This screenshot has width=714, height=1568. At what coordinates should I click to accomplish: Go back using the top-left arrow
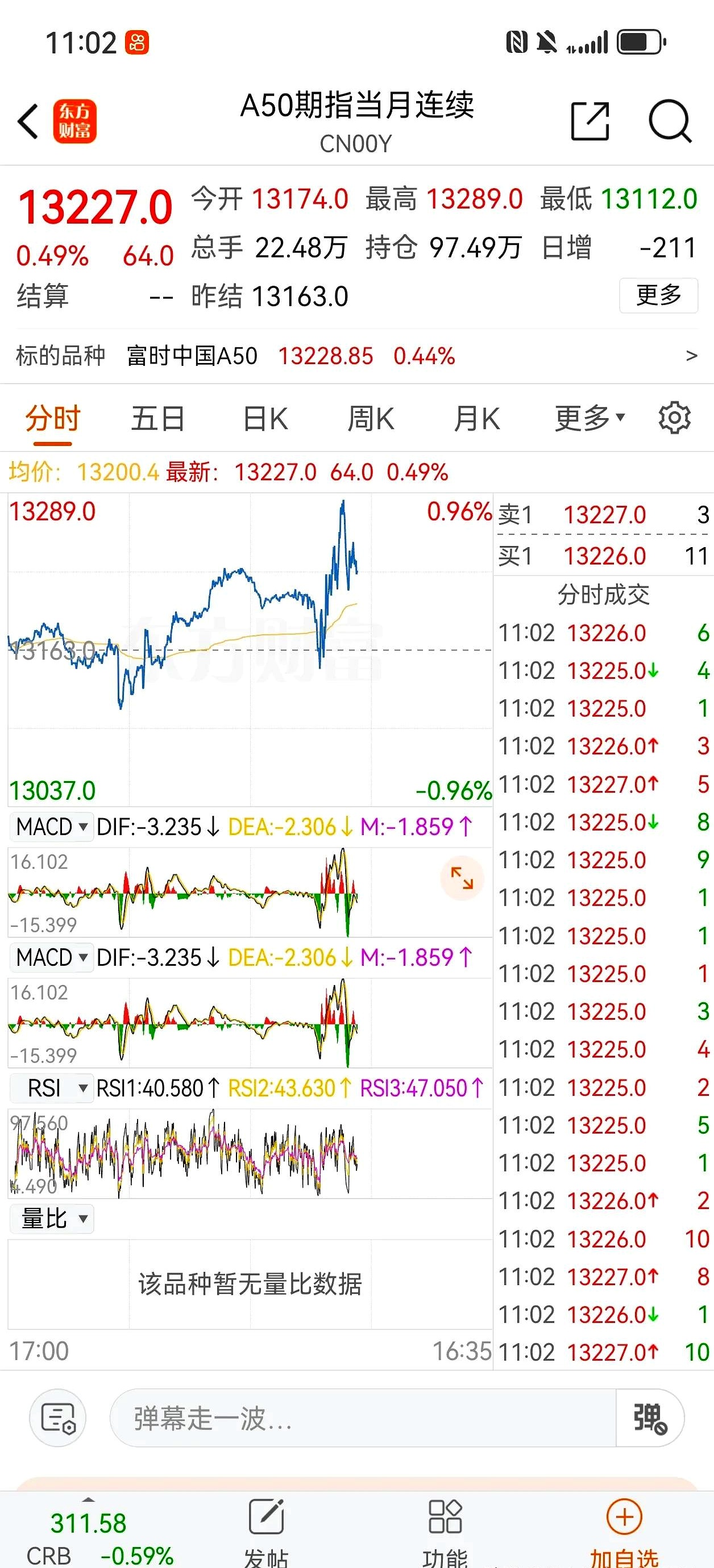tap(28, 121)
